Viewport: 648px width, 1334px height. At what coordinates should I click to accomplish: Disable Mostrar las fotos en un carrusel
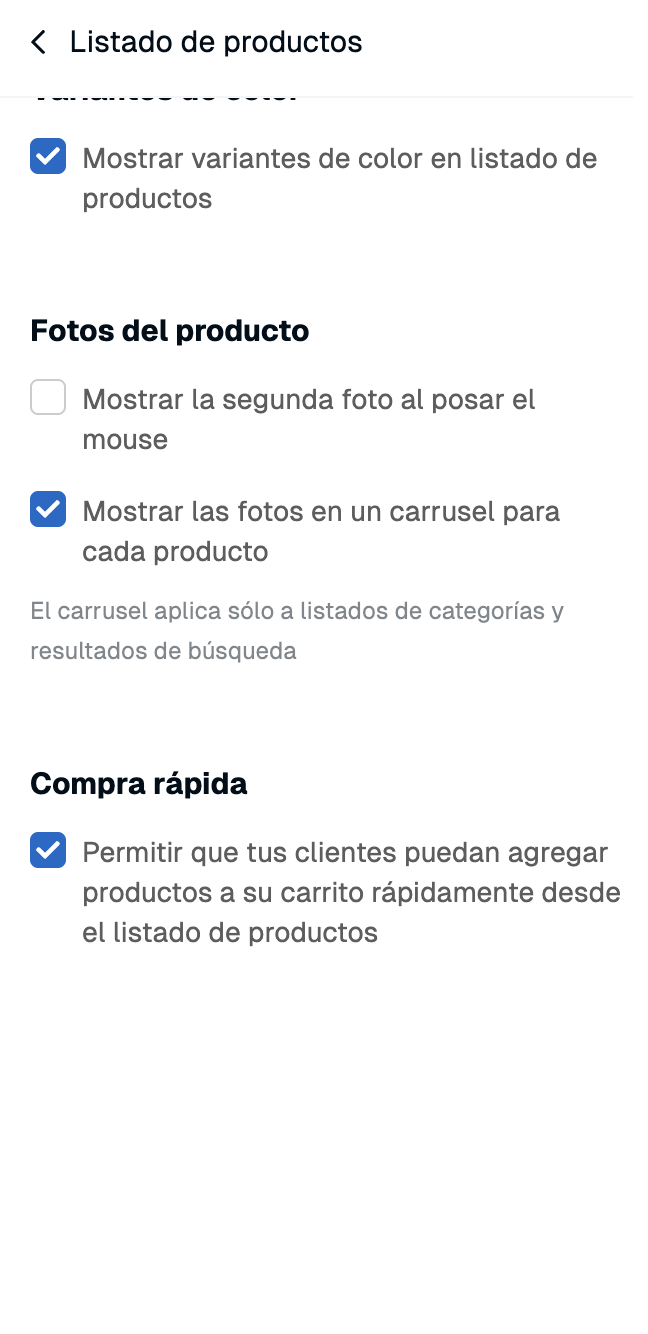[48, 510]
